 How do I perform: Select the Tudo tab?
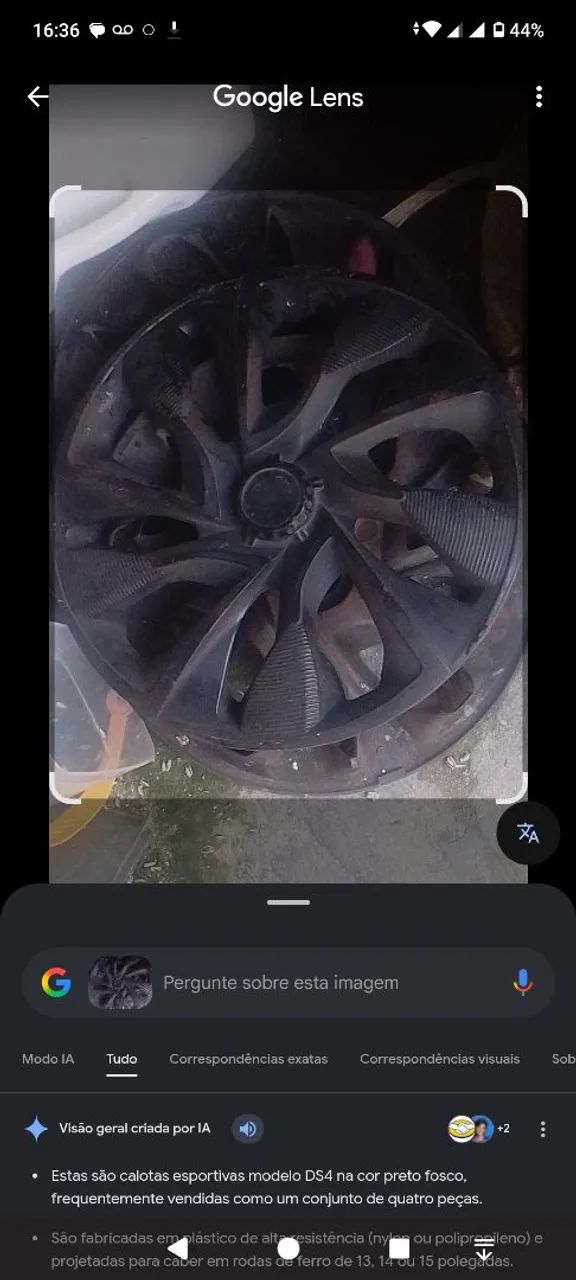point(122,1059)
